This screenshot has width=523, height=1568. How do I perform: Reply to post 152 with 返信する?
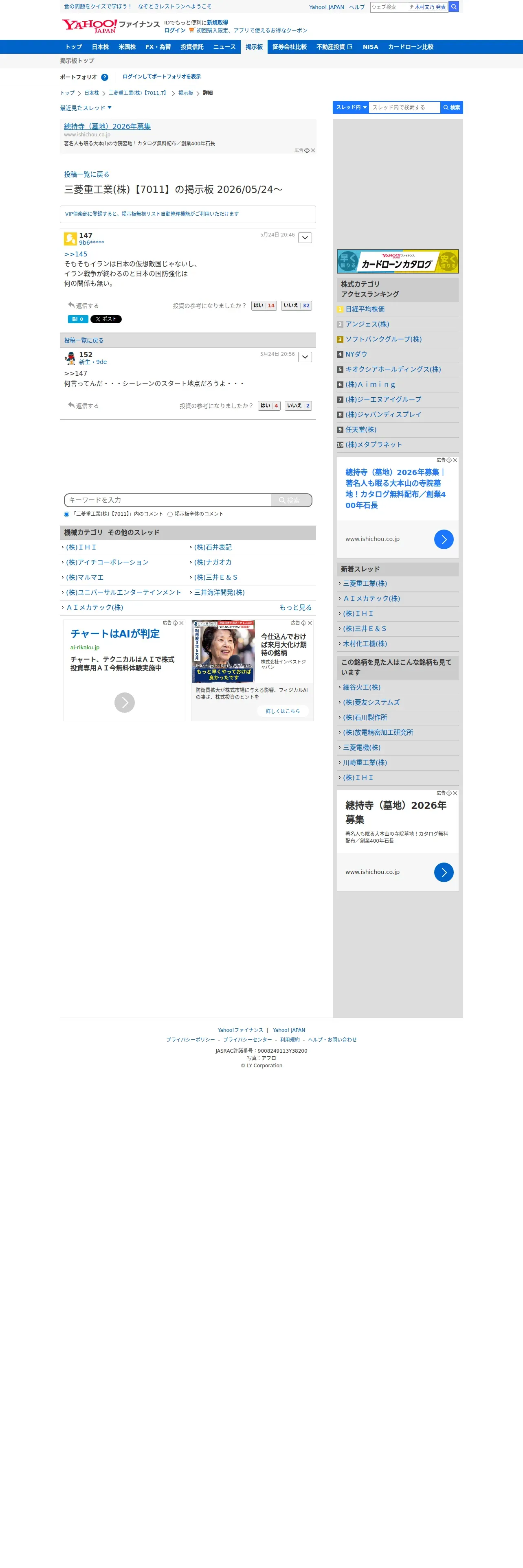click(x=84, y=405)
